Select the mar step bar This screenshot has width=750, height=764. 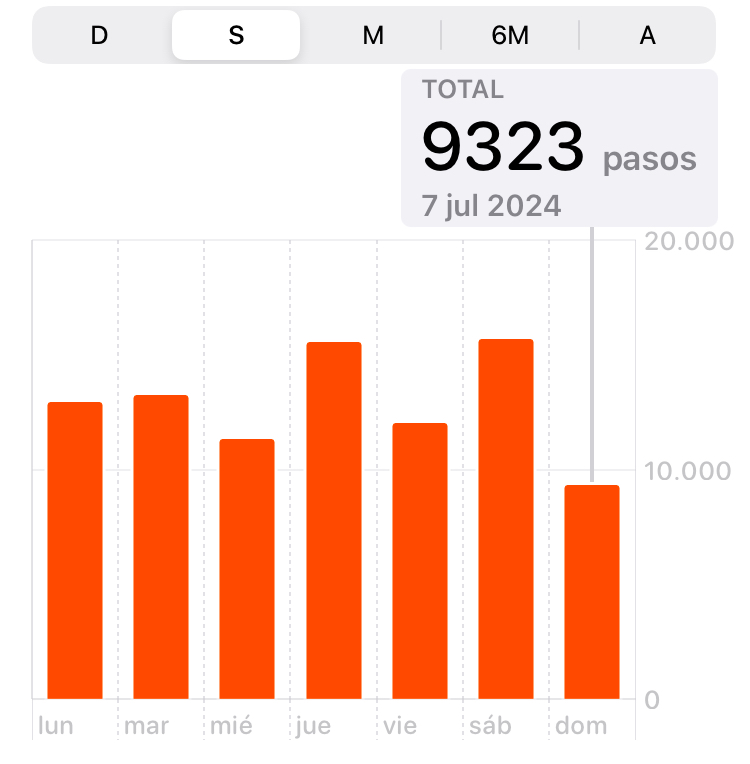[161, 547]
